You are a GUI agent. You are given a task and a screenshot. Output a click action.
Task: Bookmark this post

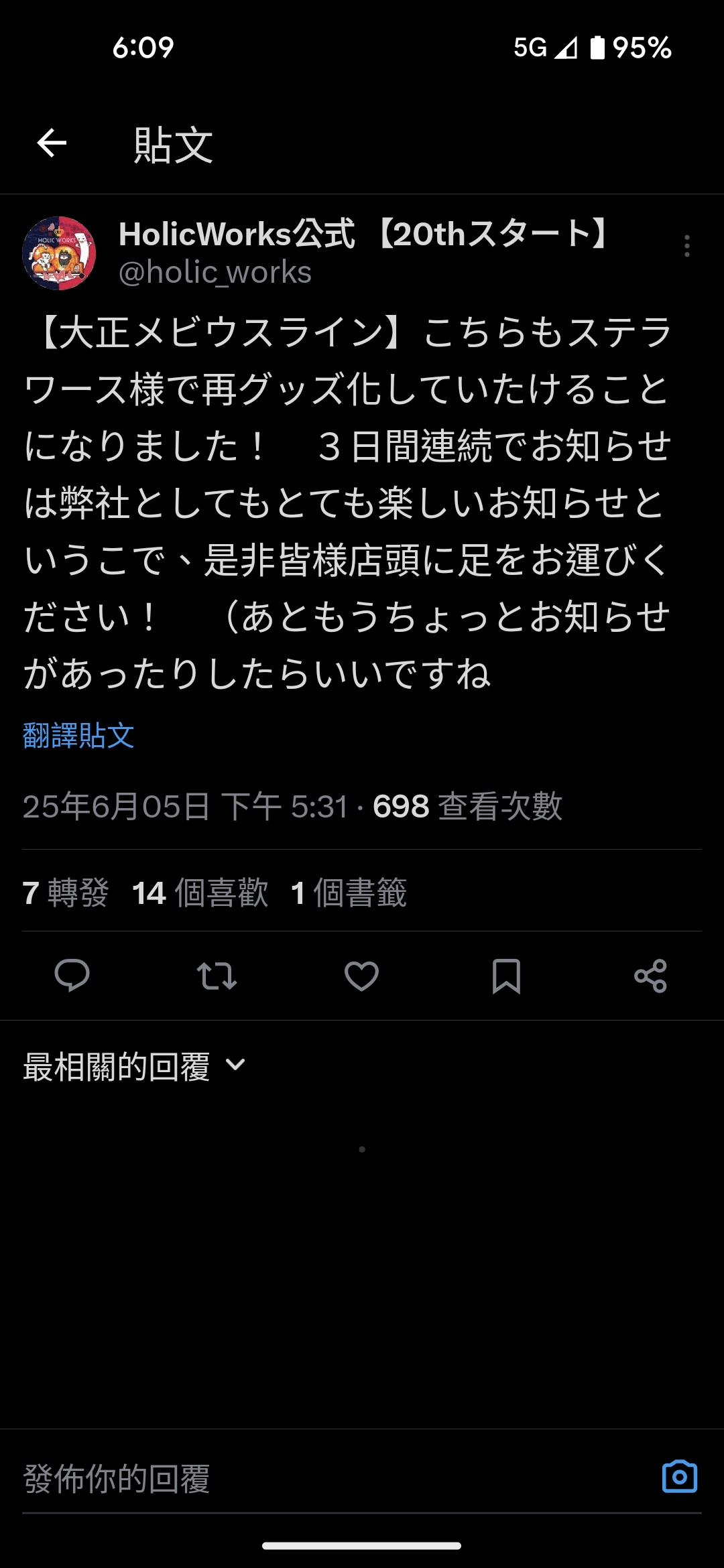click(x=506, y=976)
